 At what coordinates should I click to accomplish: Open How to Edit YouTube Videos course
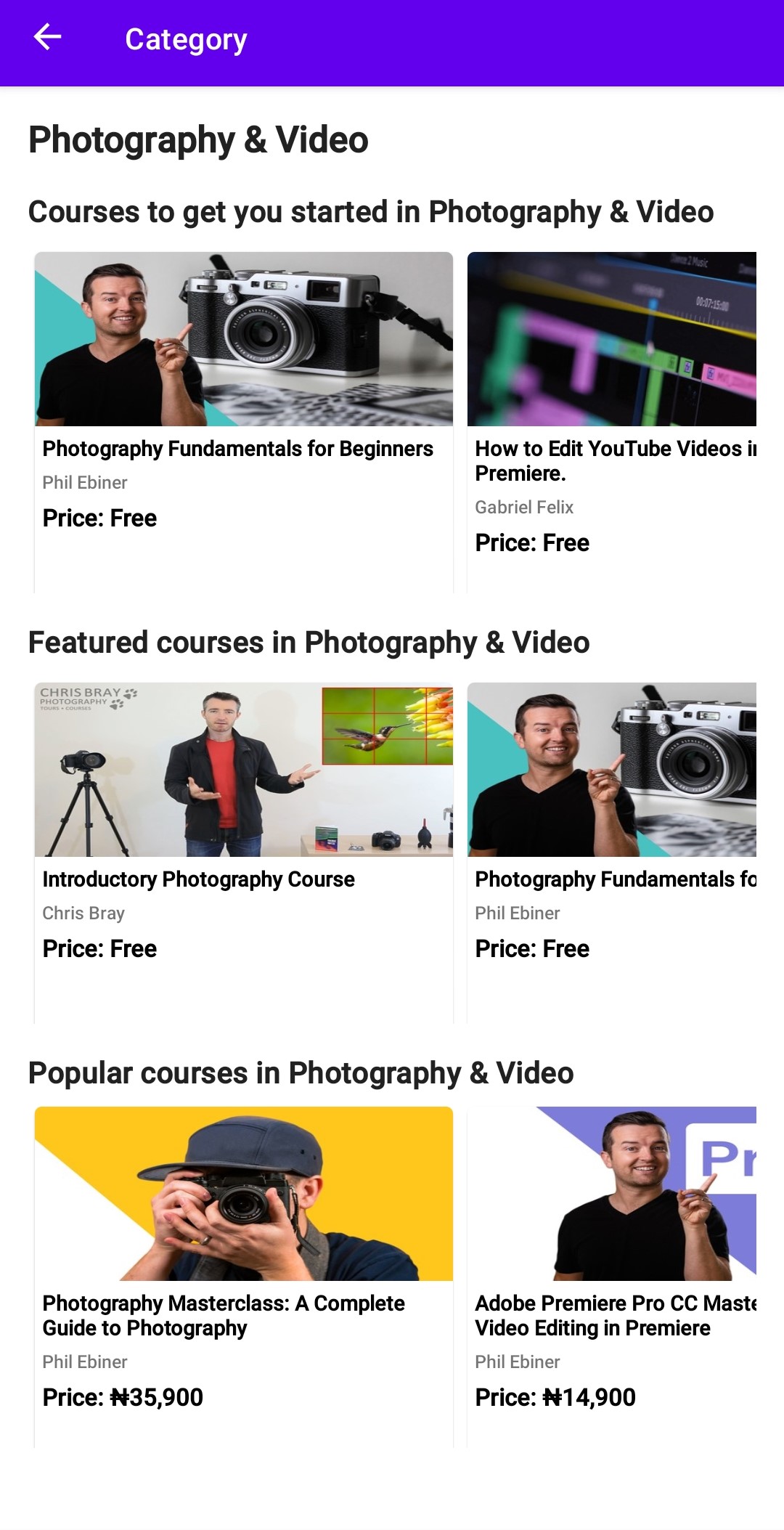coord(612,422)
